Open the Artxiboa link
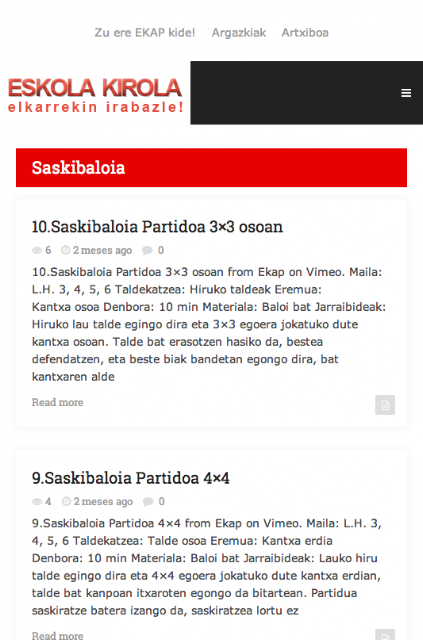 coord(305,33)
